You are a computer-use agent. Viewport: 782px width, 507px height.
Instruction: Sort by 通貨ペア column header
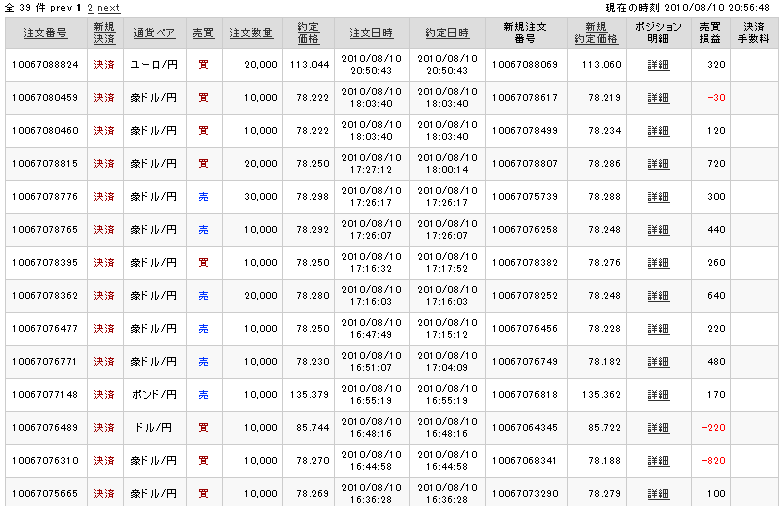(154, 33)
